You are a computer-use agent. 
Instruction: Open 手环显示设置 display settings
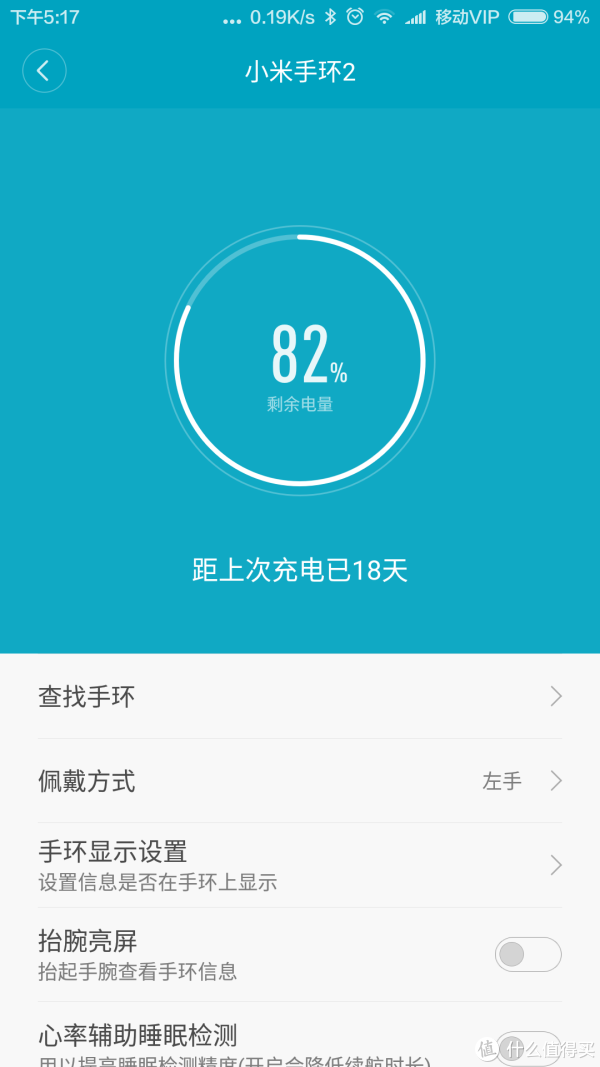coord(300,865)
